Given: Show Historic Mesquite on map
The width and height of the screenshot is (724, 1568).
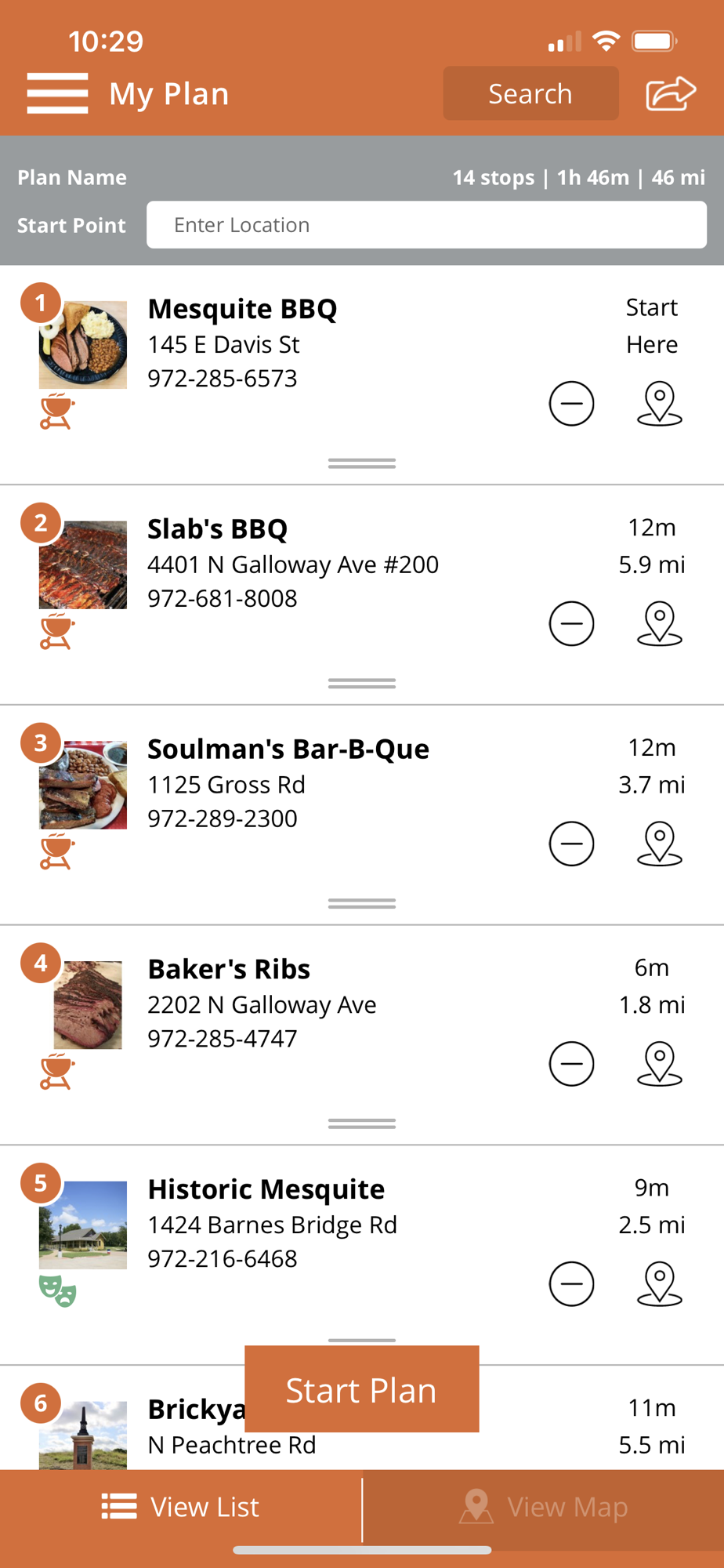Looking at the screenshot, I should pyautogui.click(x=660, y=1284).
